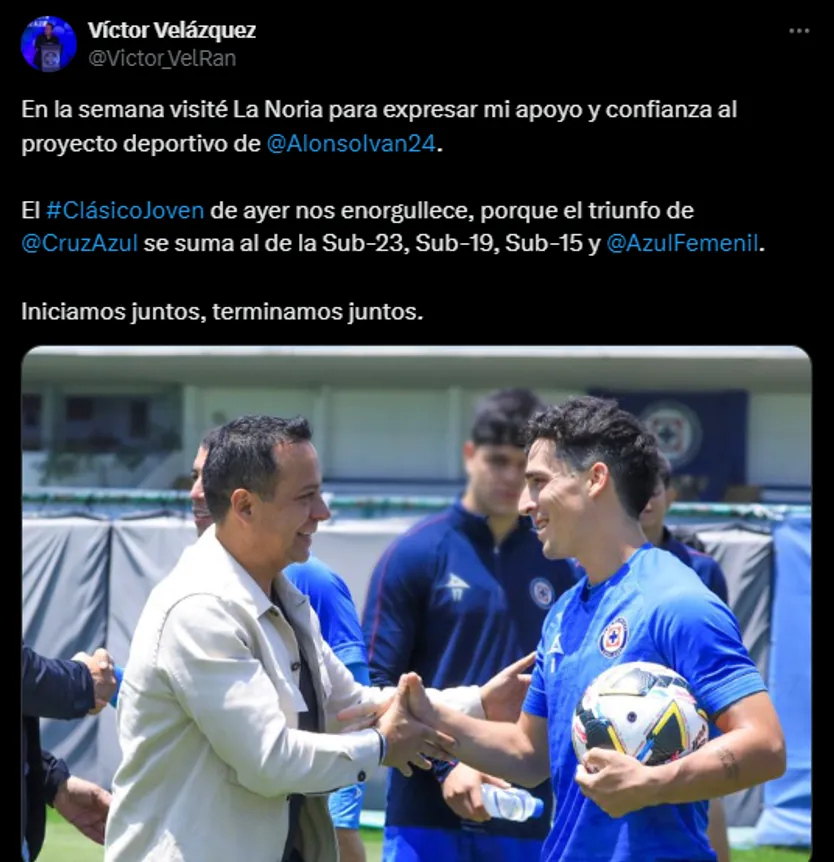The height and width of the screenshot is (862, 834).
Task: Open the @Alonsolvan24 mention link
Action: tap(351, 143)
